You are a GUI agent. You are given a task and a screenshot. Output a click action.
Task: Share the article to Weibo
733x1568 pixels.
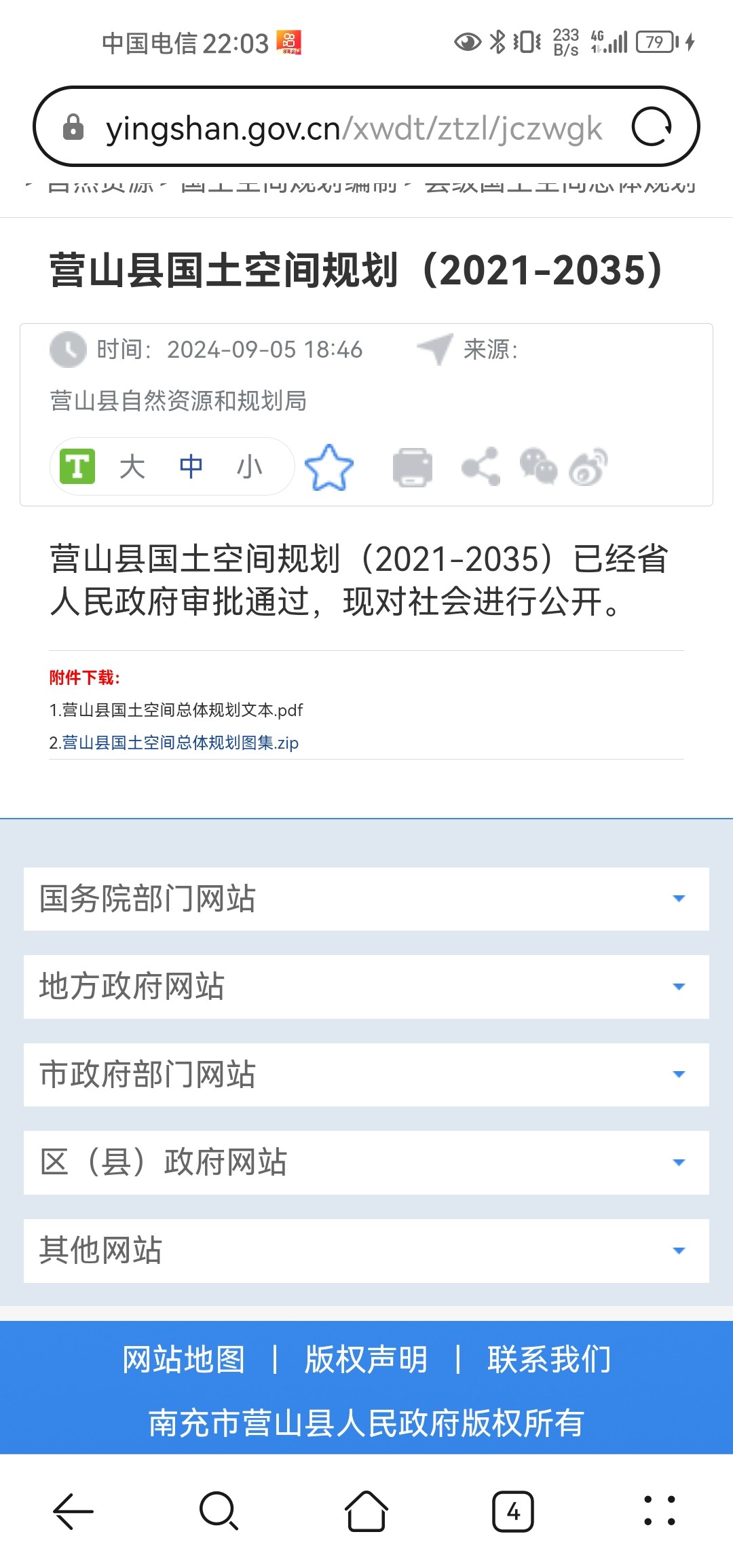(588, 468)
